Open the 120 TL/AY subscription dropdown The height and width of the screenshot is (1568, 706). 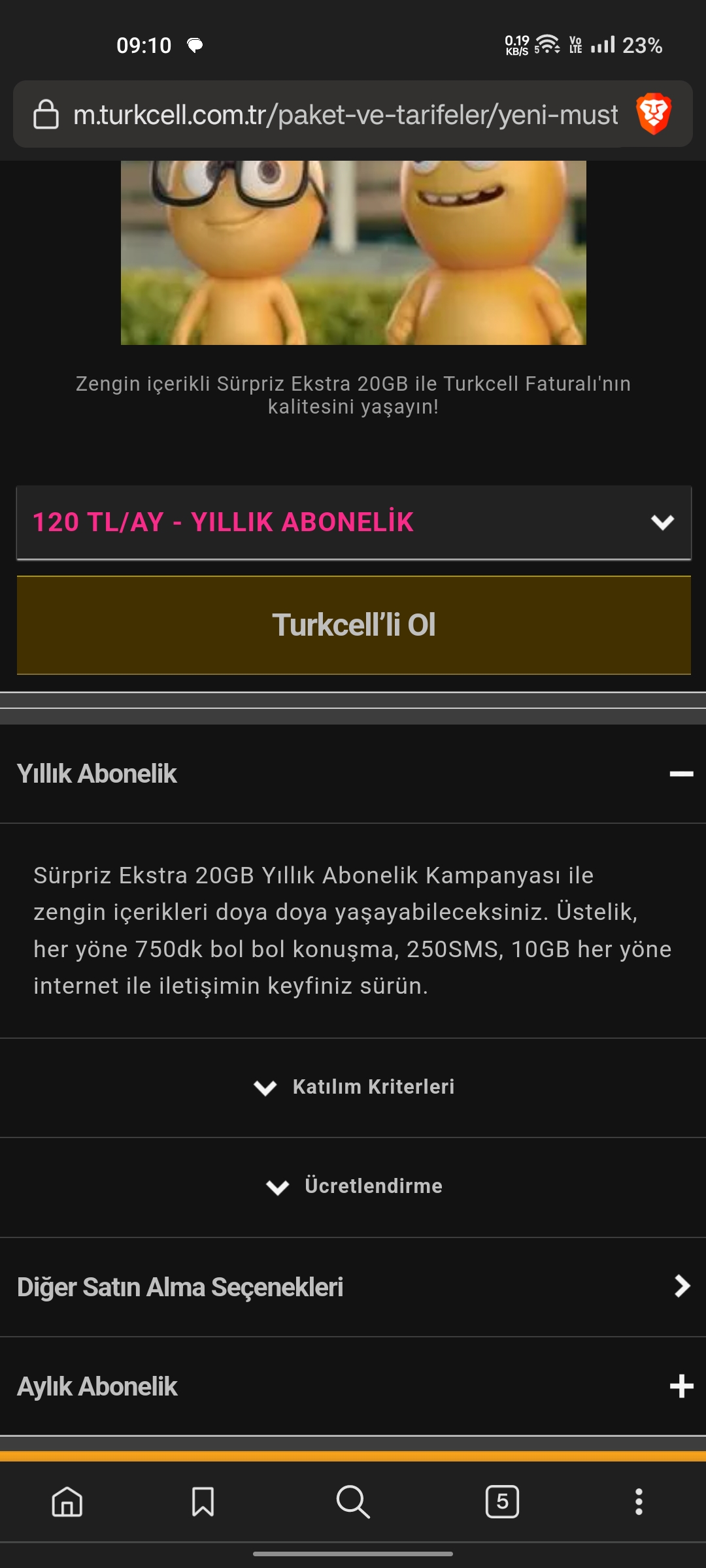tap(354, 523)
